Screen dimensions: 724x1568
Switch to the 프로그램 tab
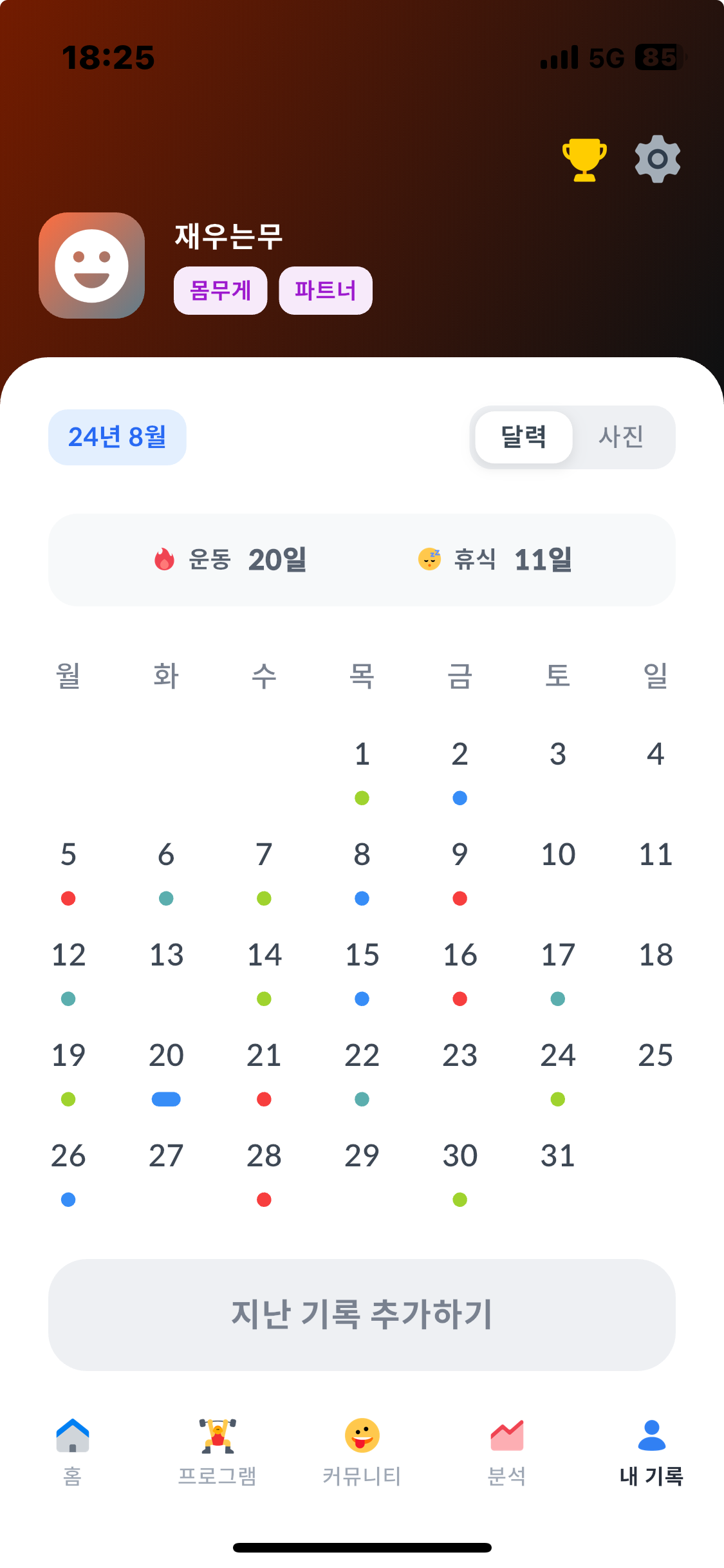pos(218,1451)
